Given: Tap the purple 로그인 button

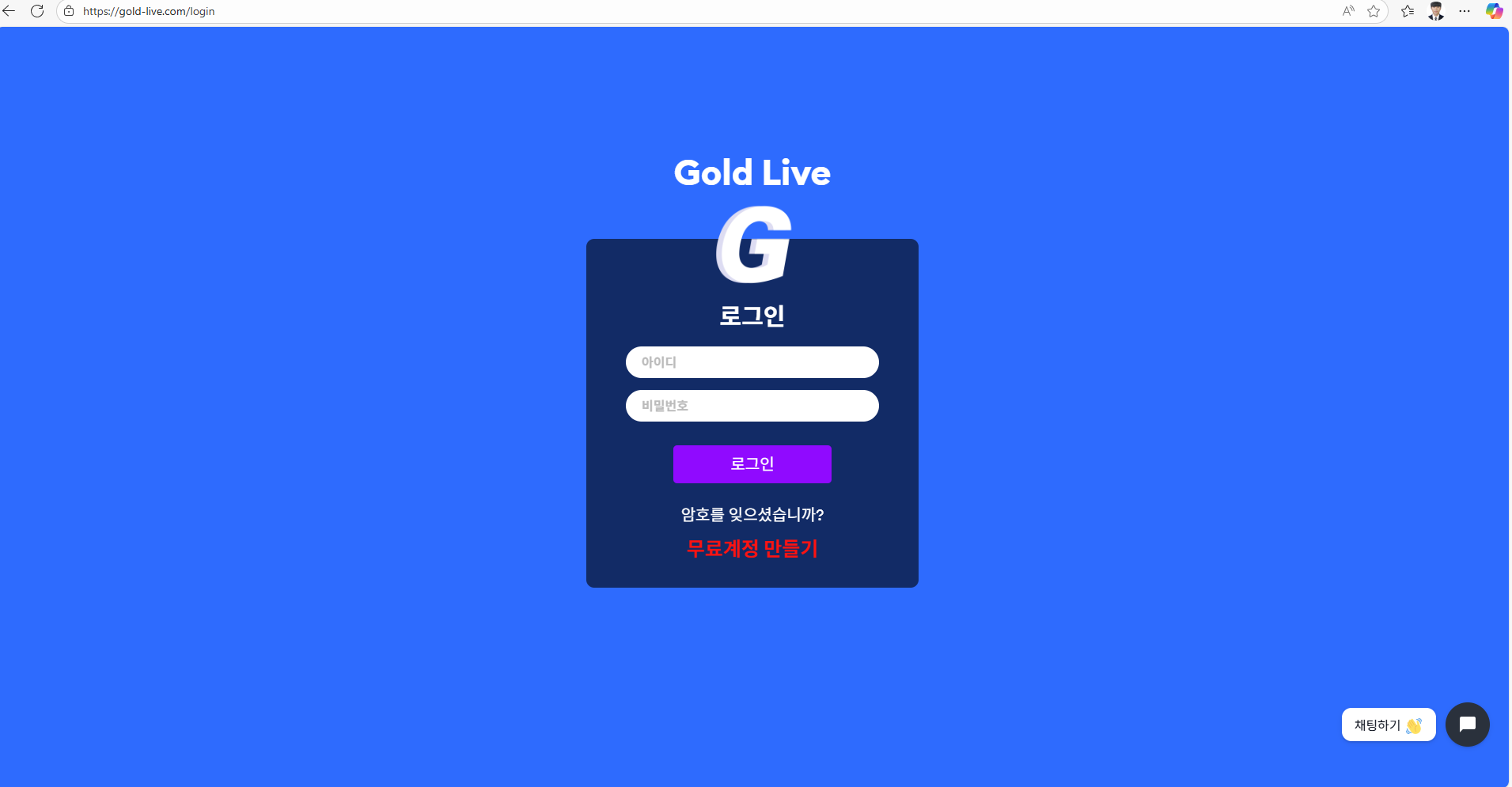Looking at the screenshot, I should click(752, 464).
